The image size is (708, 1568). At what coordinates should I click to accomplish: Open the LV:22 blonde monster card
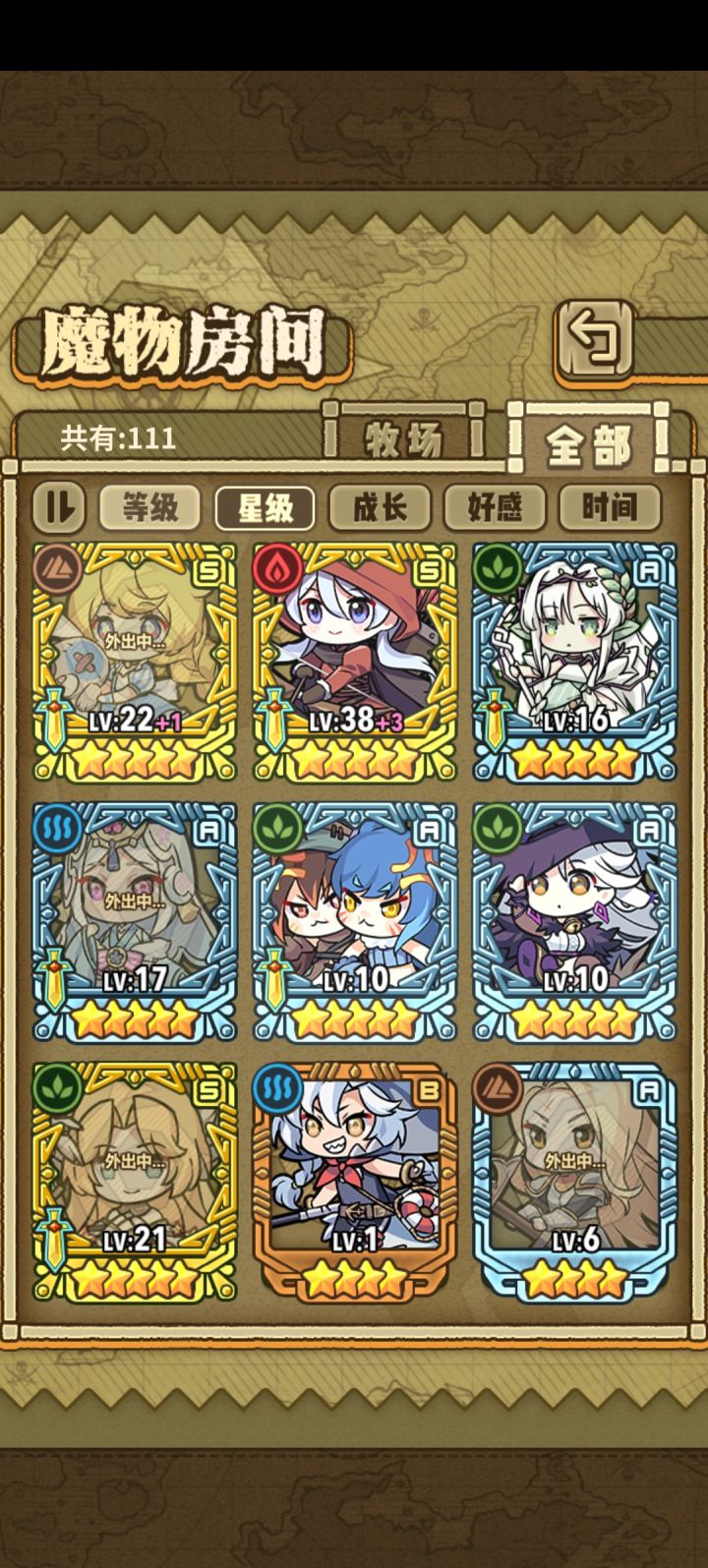135,662
